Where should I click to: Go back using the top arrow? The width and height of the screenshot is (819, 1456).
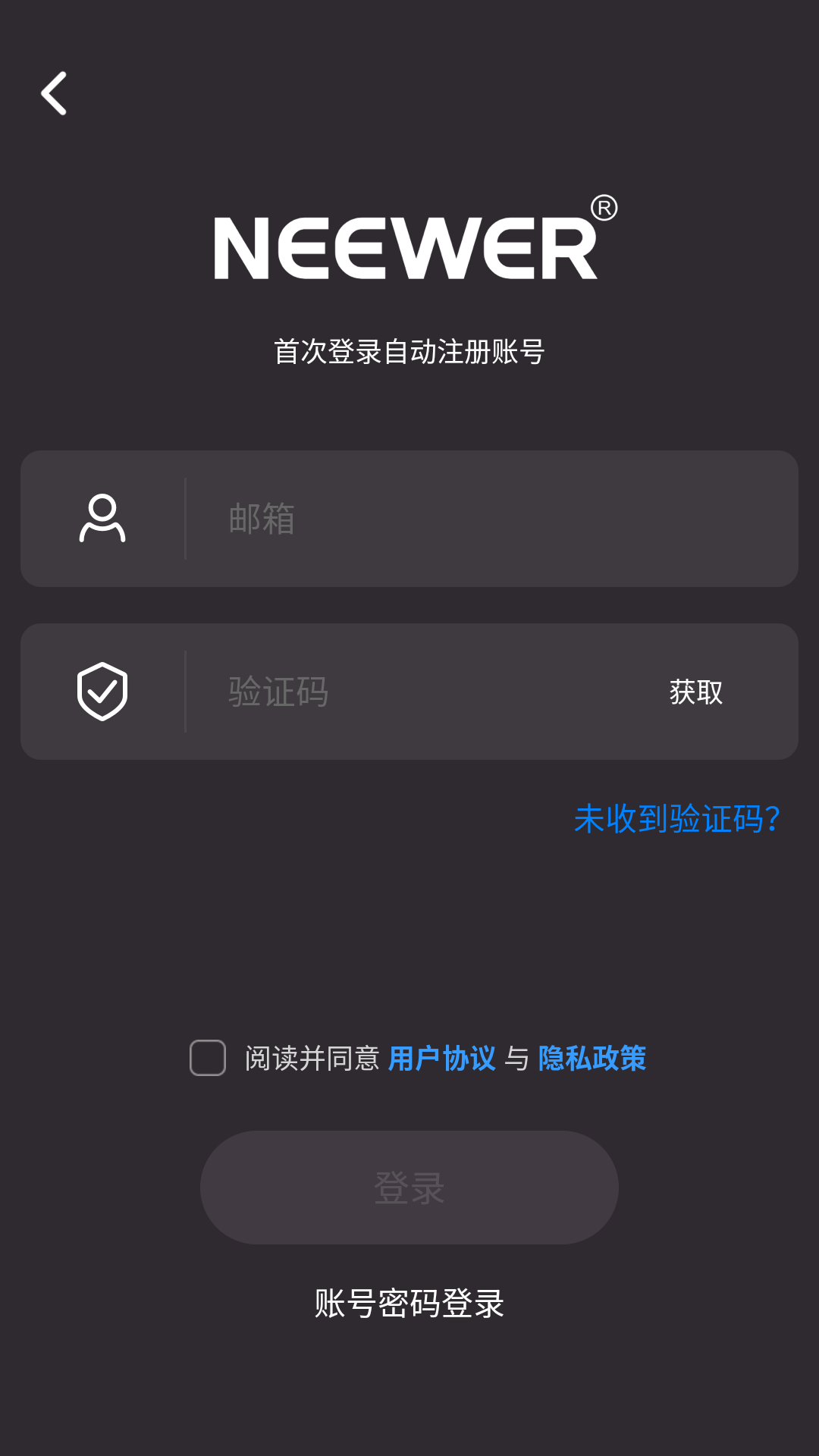[x=54, y=93]
